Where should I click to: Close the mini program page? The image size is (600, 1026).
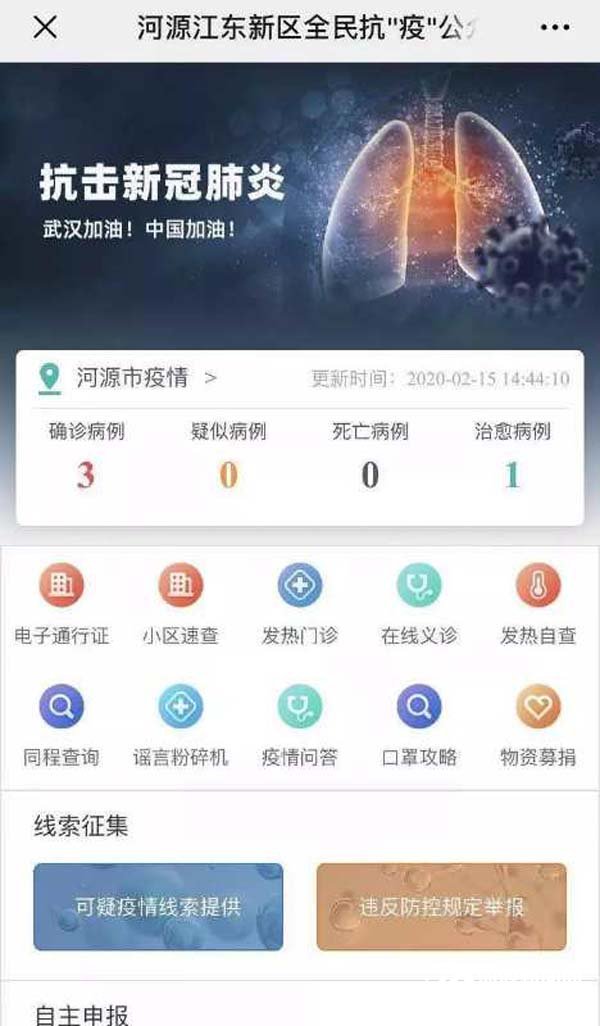point(45,29)
